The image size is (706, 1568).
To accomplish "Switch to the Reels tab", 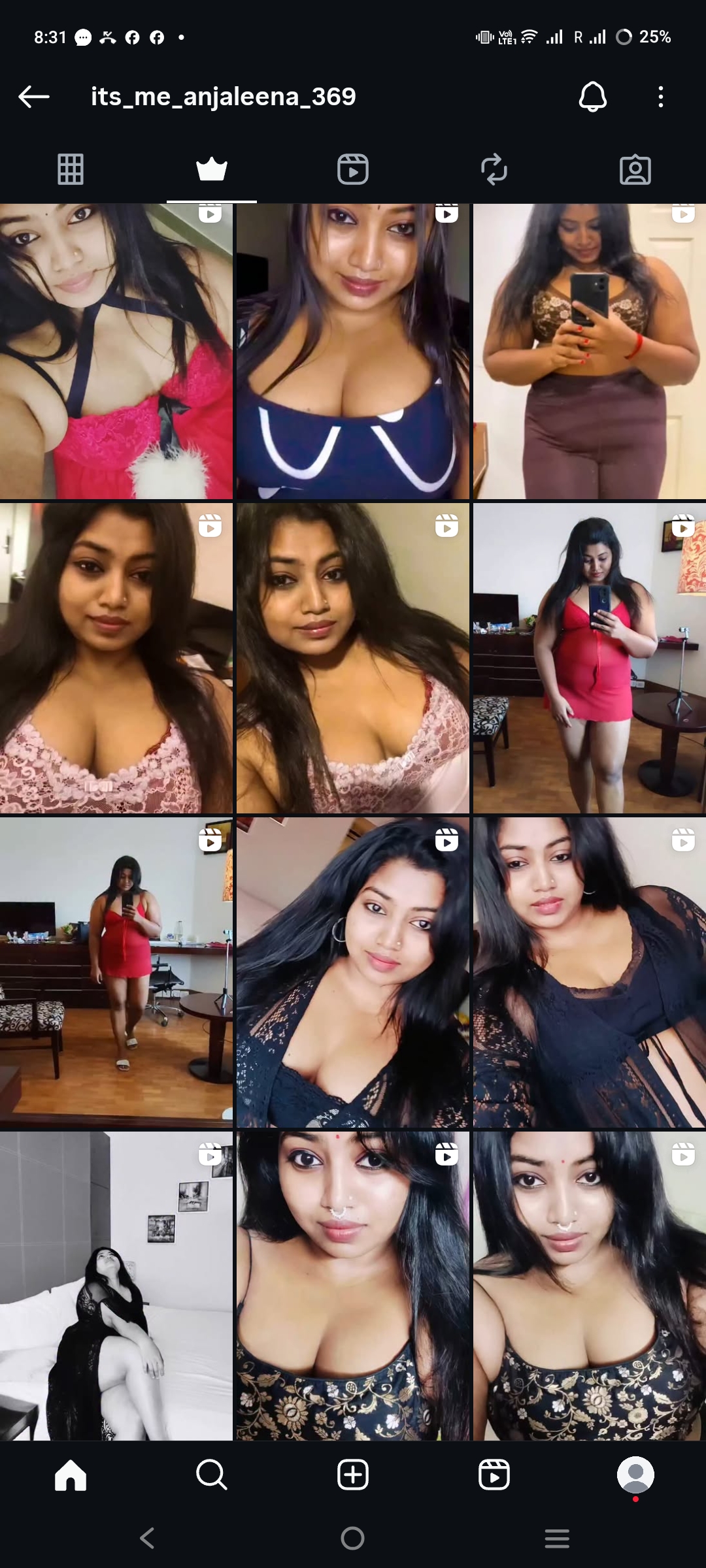I will point(352,169).
